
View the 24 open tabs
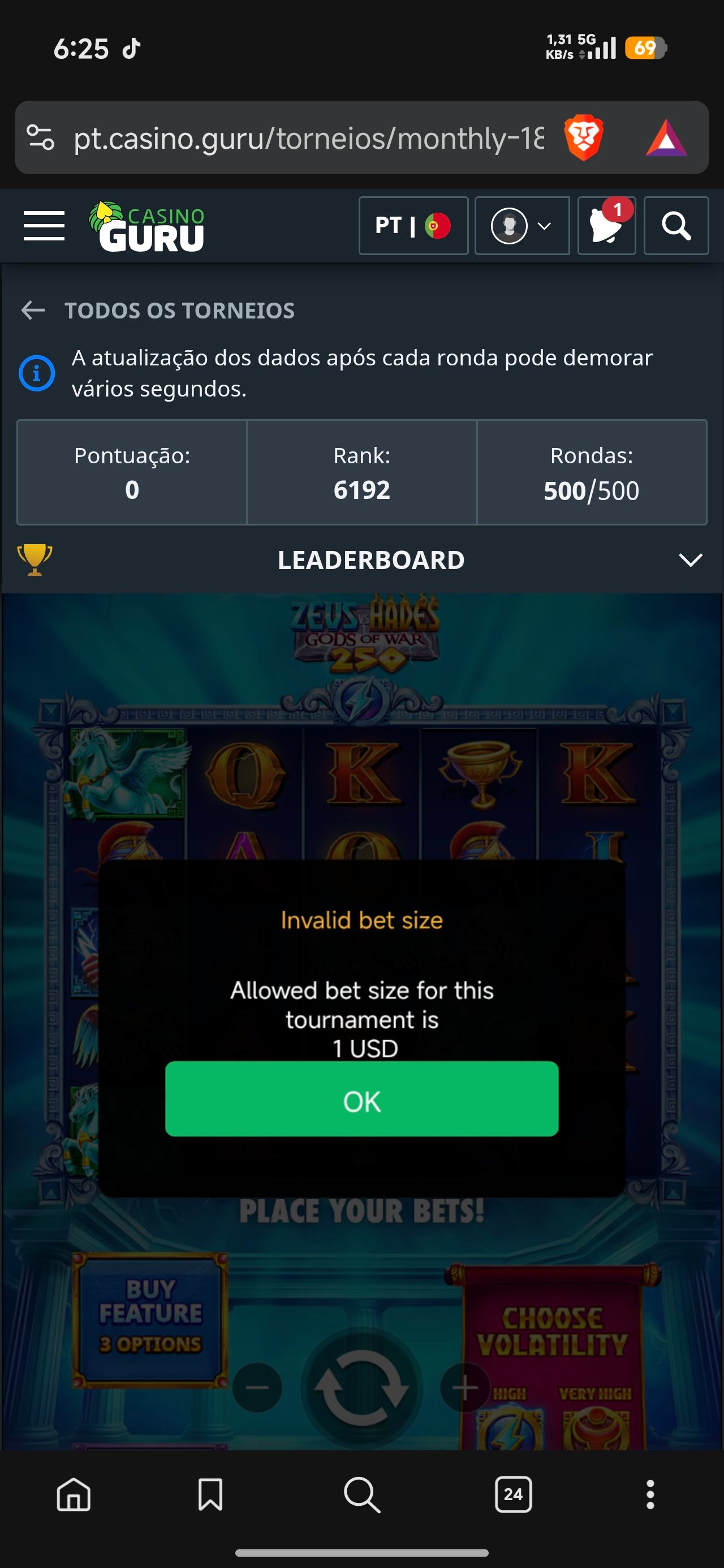(x=512, y=1494)
